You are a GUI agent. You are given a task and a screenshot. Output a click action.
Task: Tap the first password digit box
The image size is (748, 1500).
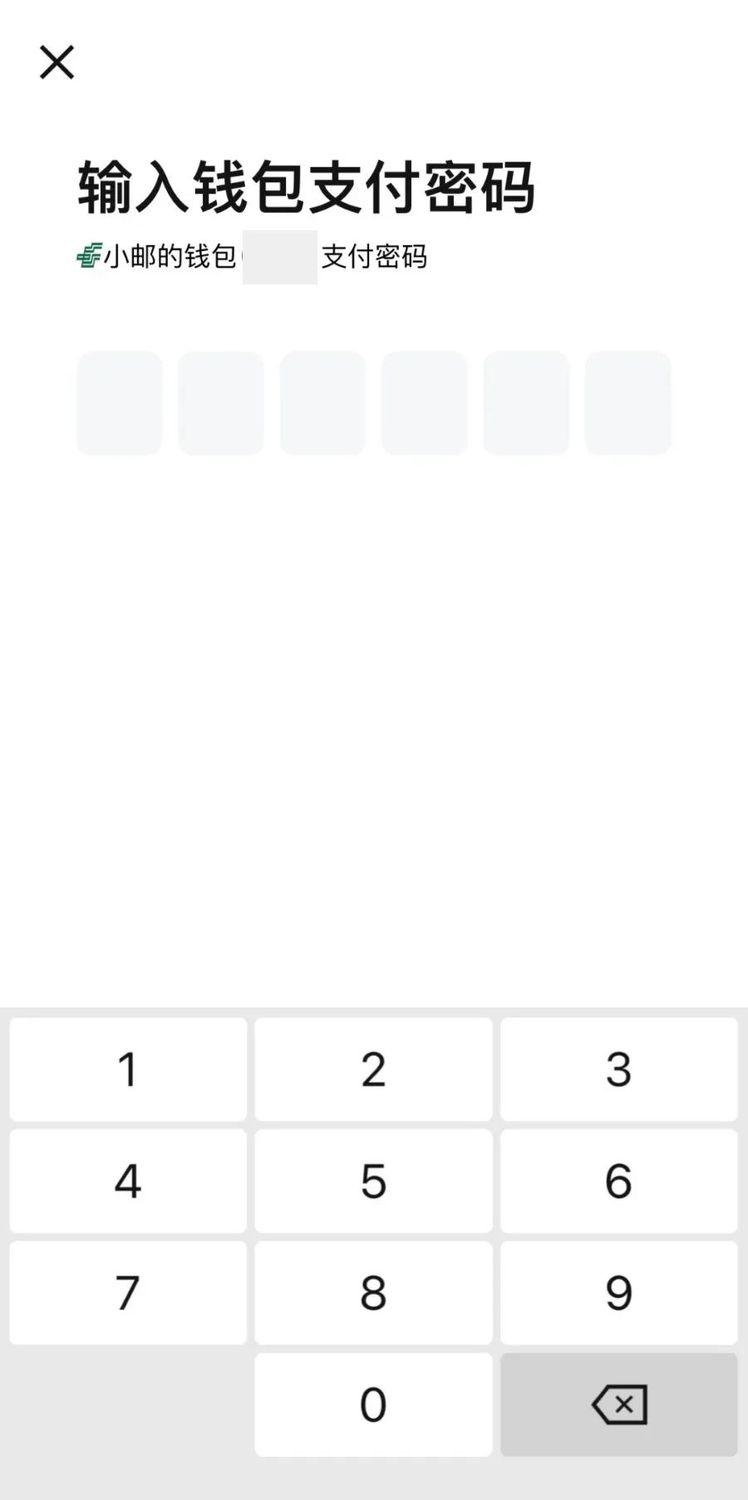pyautogui.click(x=119, y=403)
